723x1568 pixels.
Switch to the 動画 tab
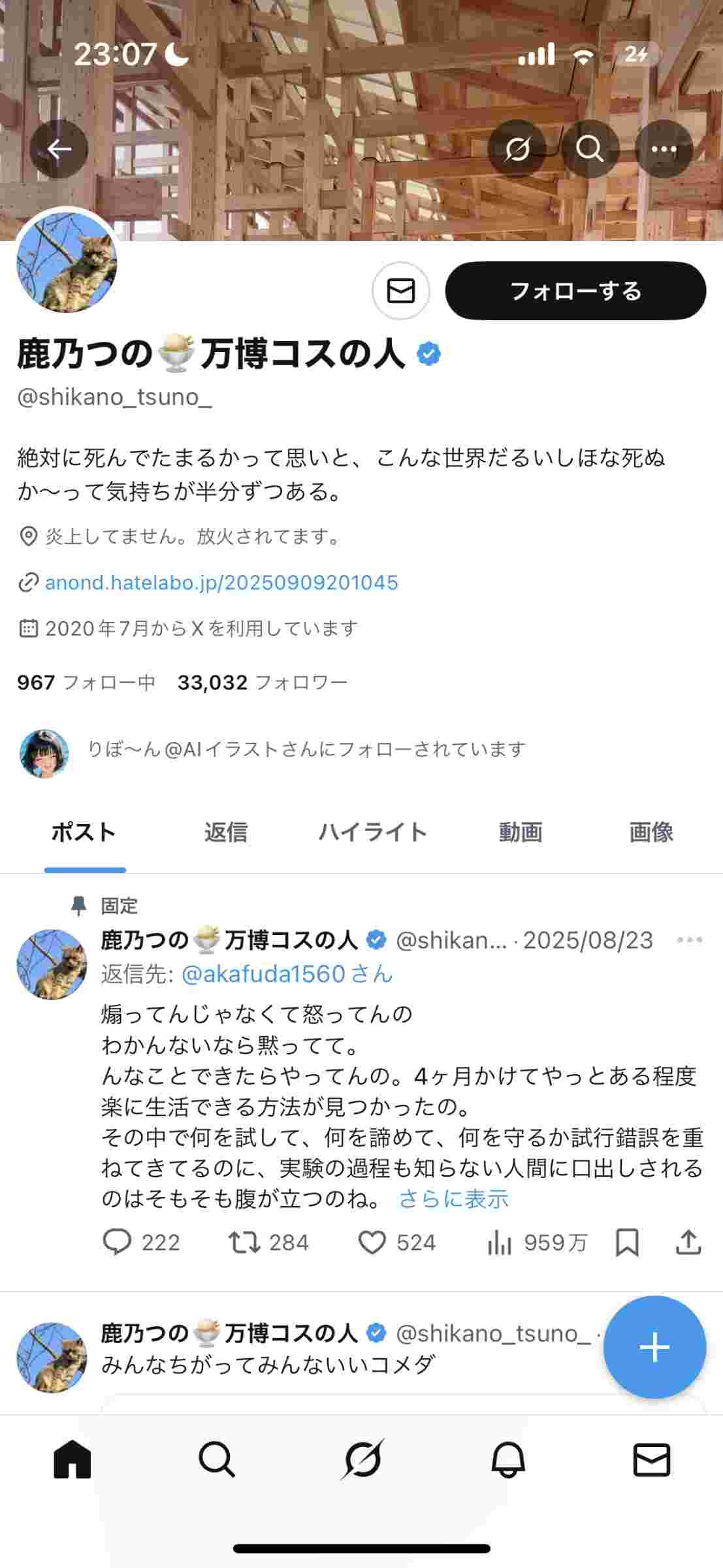pos(521,832)
